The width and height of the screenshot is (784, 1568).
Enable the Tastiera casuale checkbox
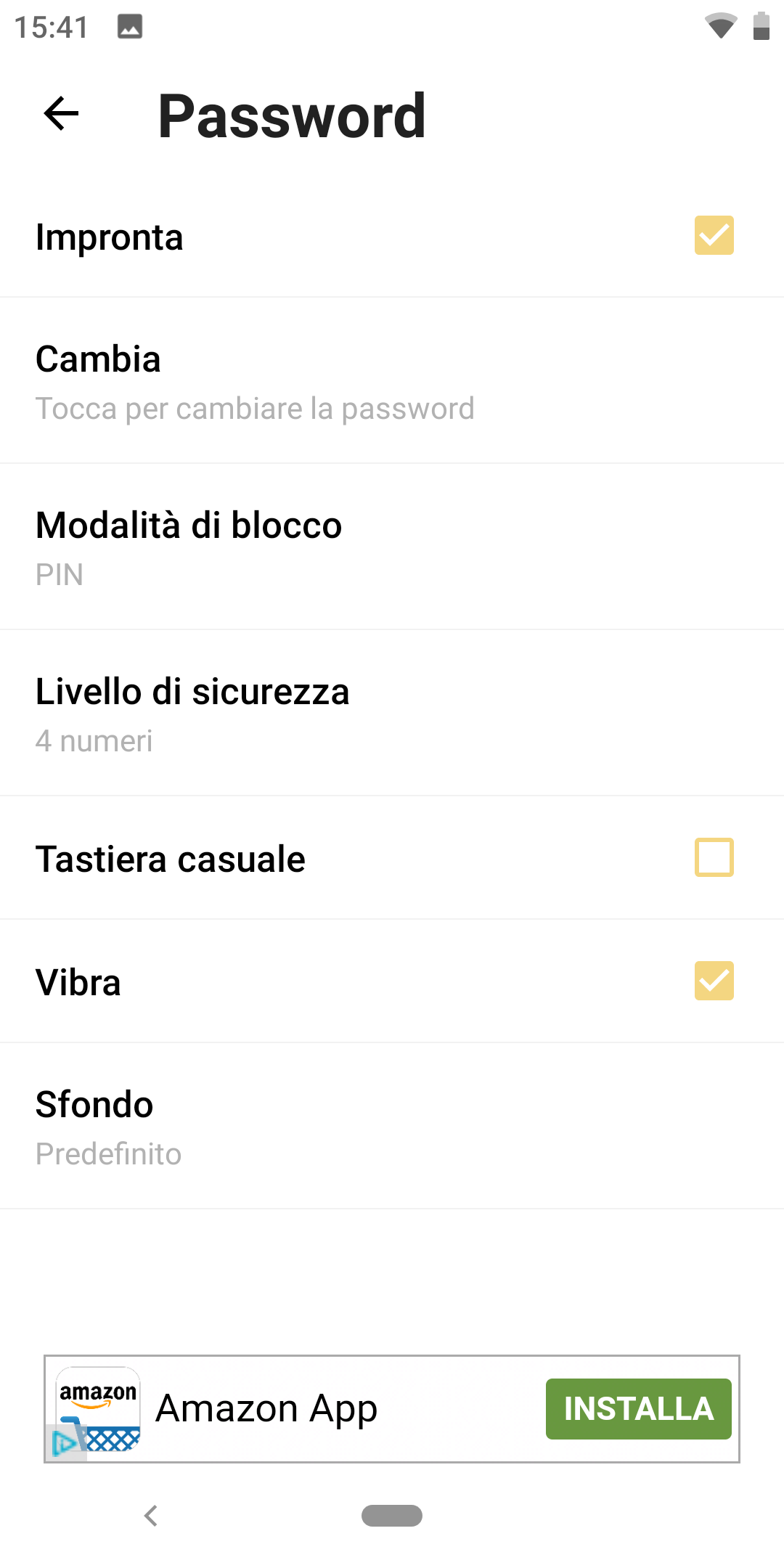point(714,857)
